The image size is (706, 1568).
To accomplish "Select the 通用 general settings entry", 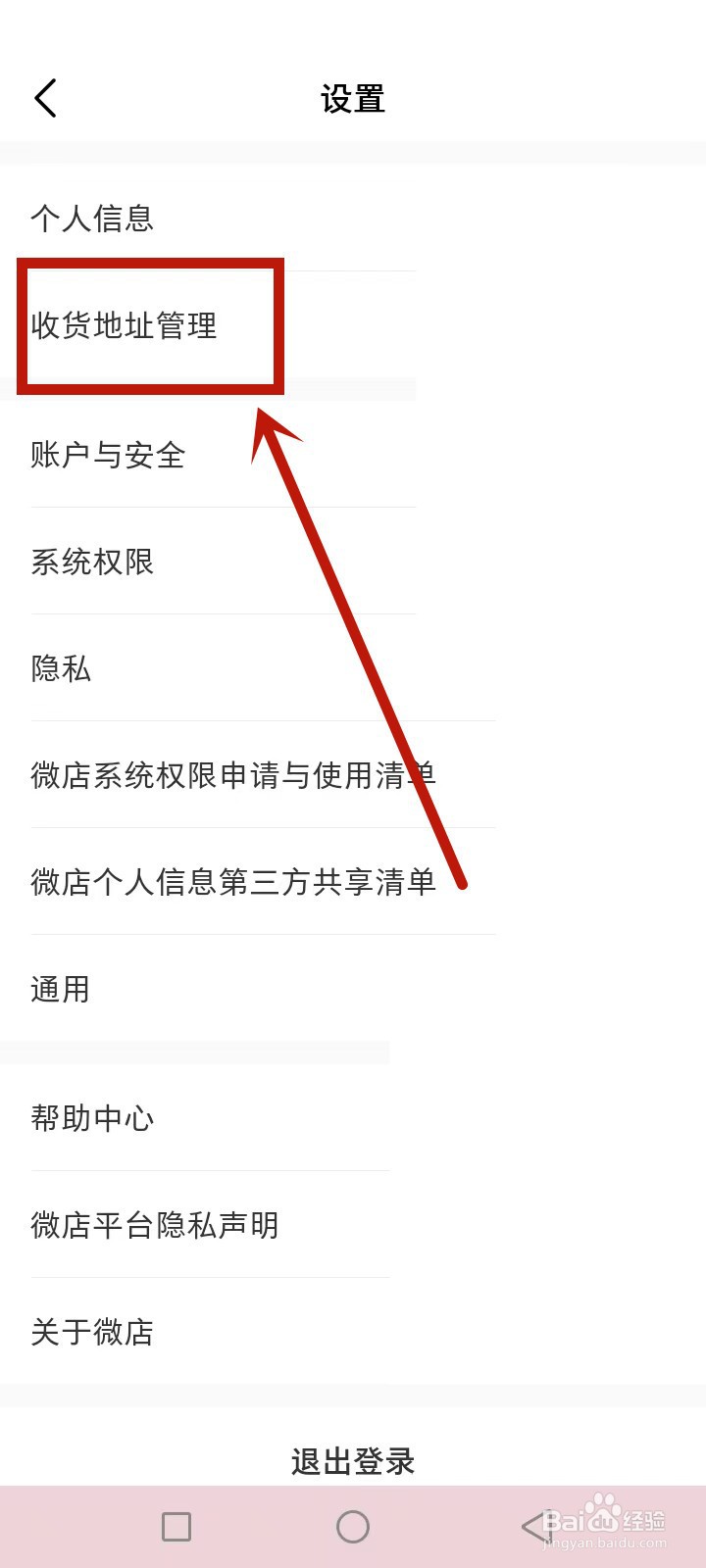I will [59, 989].
